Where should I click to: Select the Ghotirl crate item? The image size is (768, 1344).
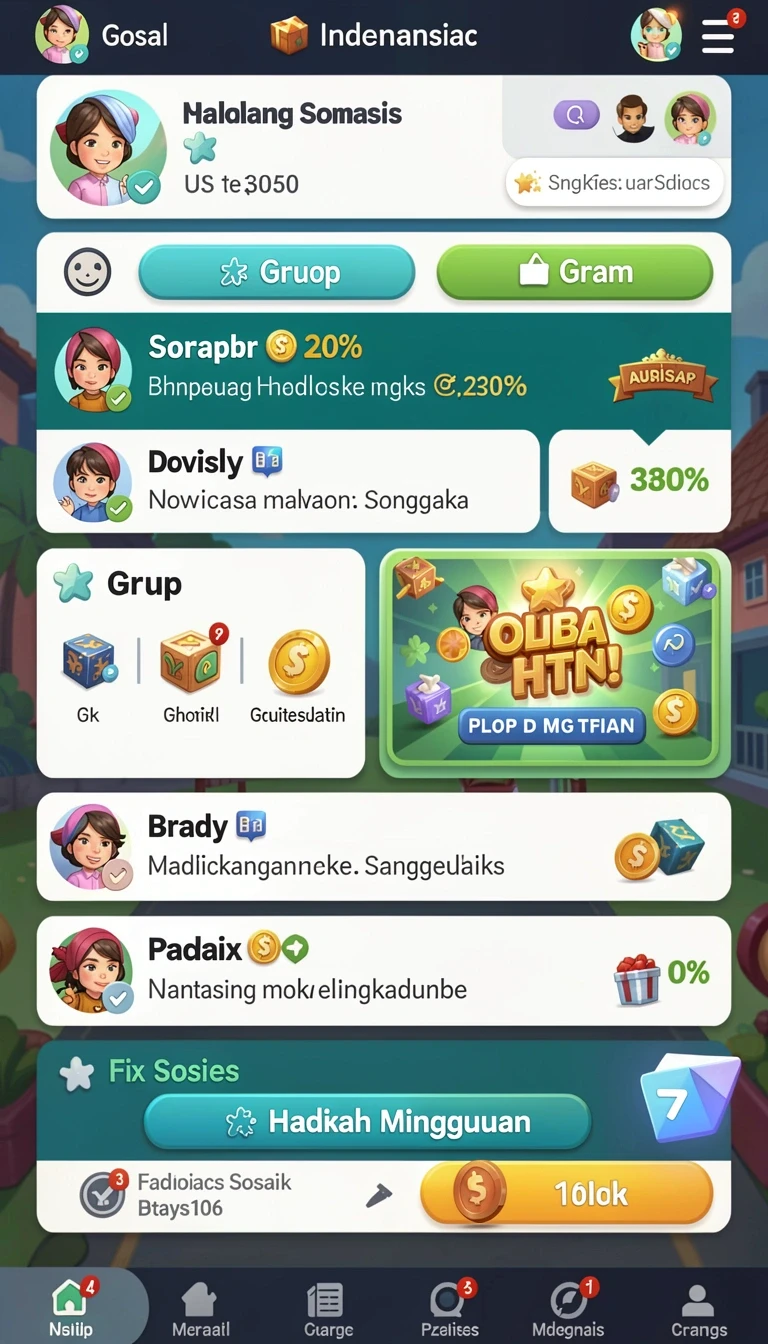coord(190,674)
